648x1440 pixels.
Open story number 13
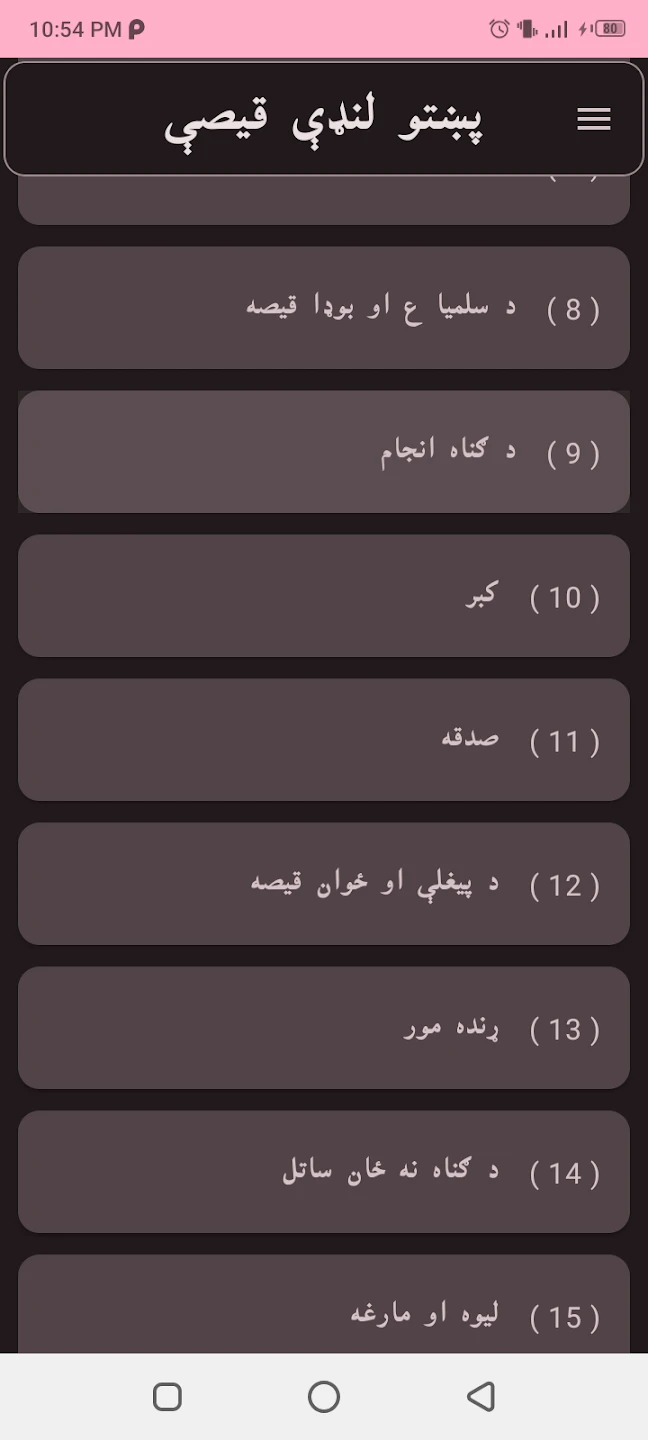[324, 1028]
